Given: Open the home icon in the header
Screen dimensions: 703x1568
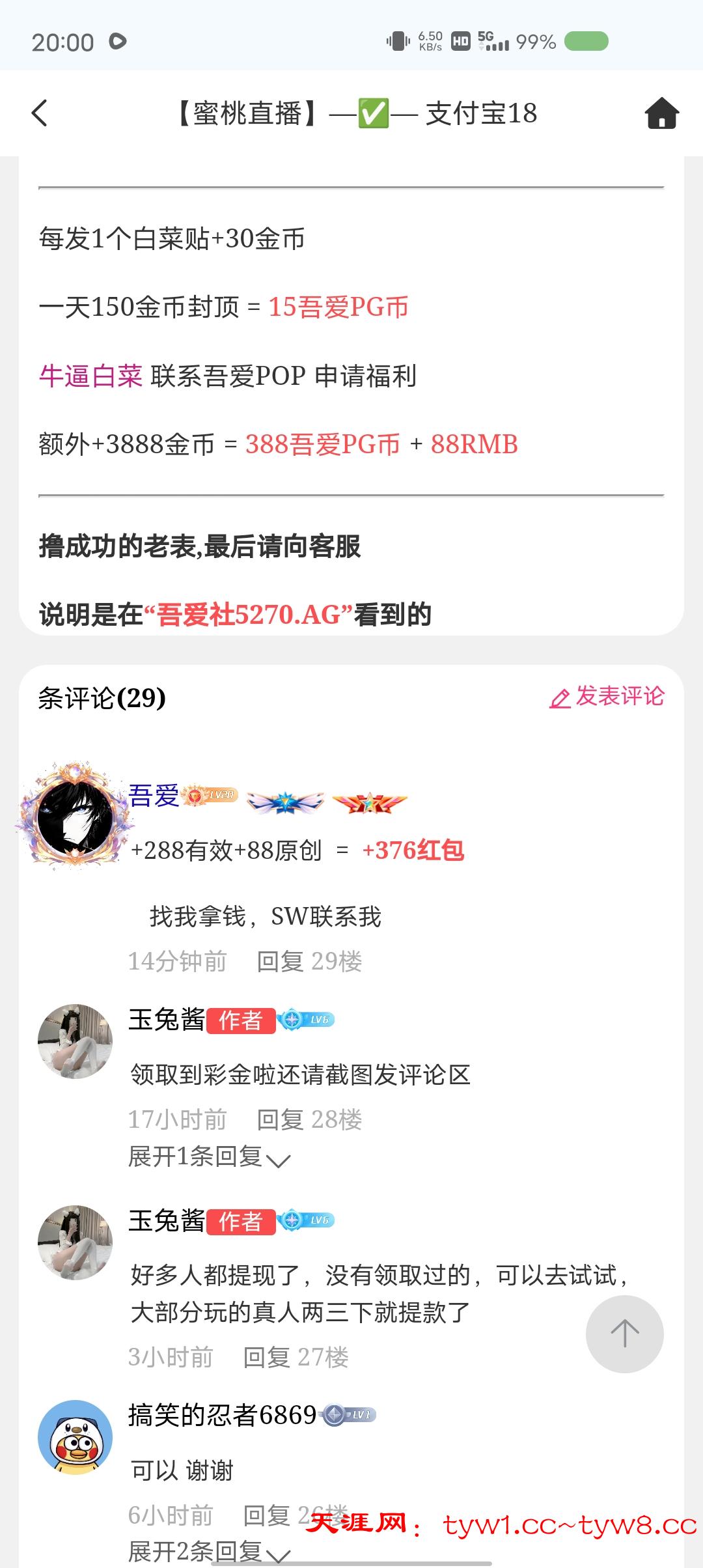Looking at the screenshot, I should pos(661,113).
